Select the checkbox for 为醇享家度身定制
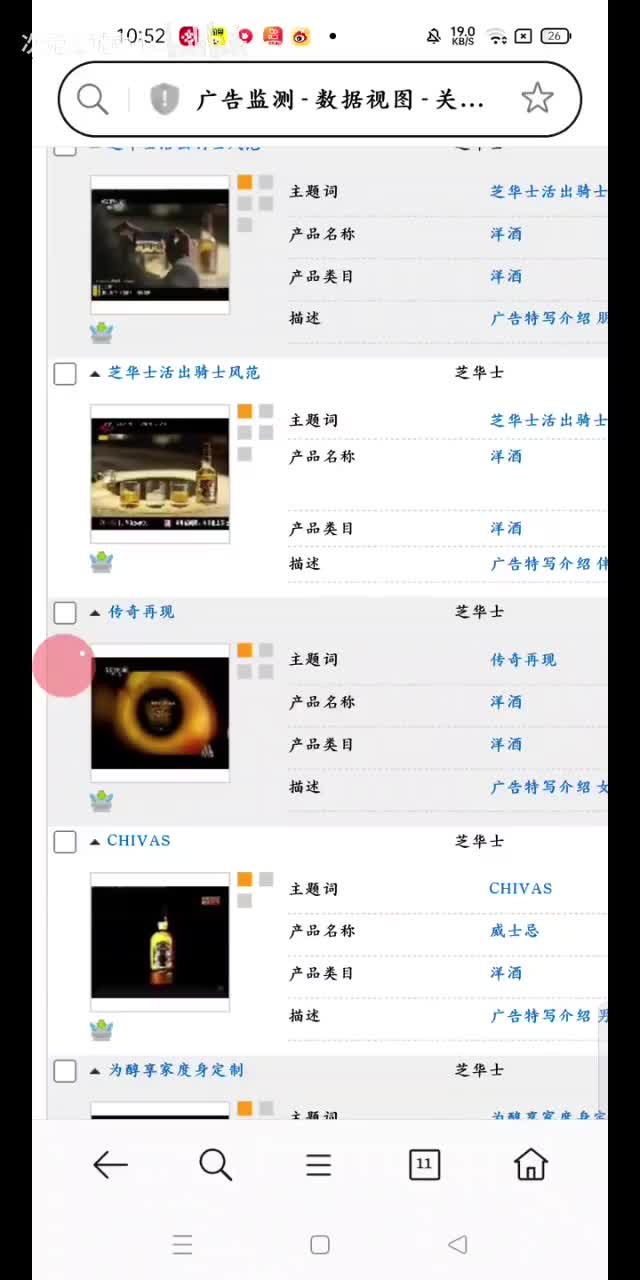Viewport: 640px width, 1280px height. pyautogui.click(x=65, y=1071)
